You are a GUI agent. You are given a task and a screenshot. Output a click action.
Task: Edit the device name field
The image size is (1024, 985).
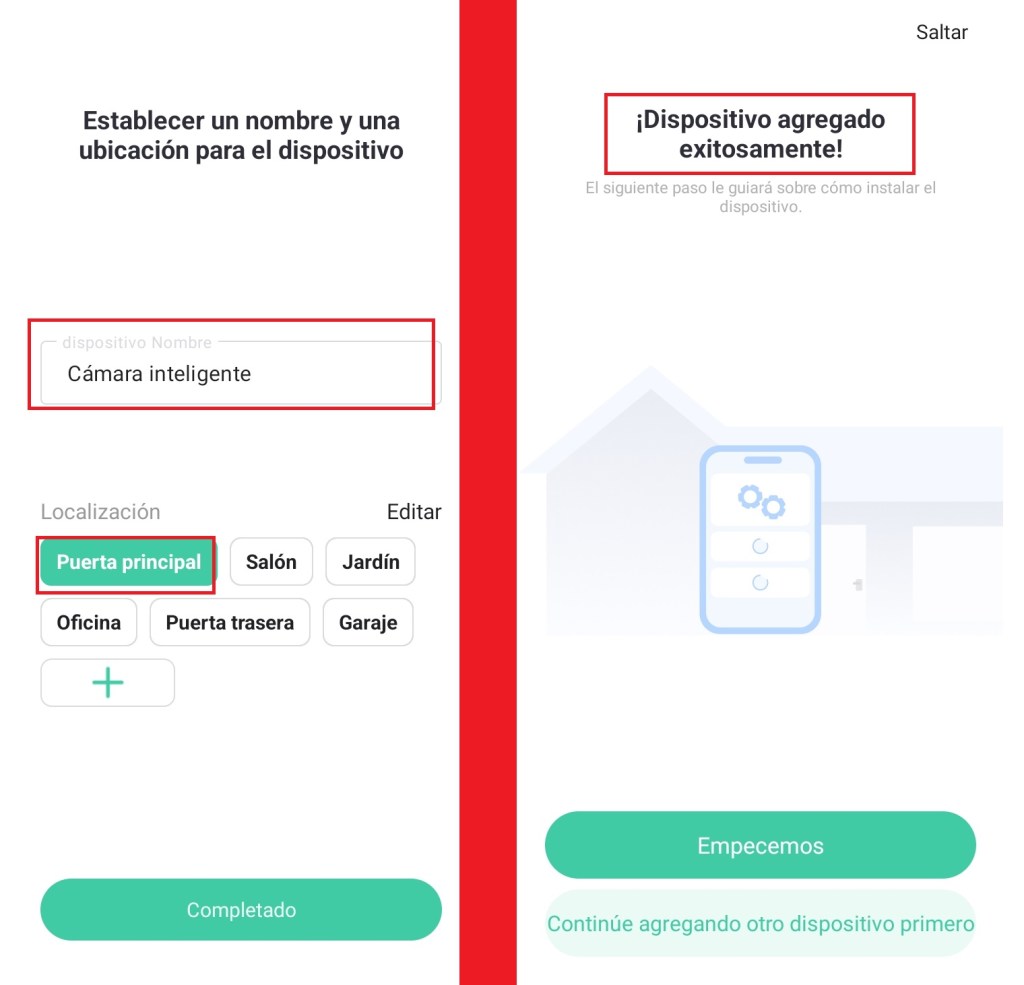pyautogui.click(x=238, y=374)
